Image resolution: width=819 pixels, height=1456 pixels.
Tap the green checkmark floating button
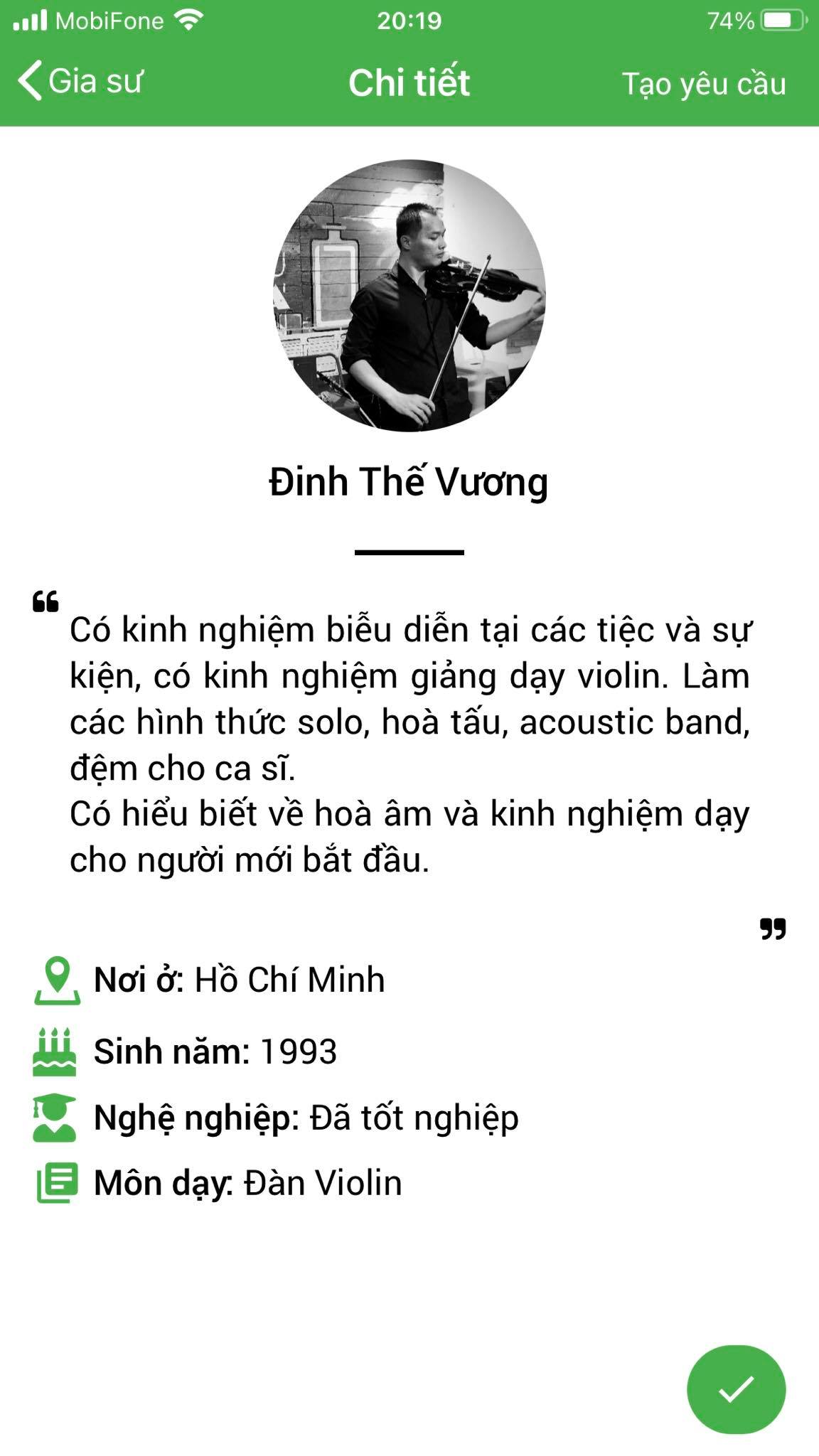tap(736, 1388)
